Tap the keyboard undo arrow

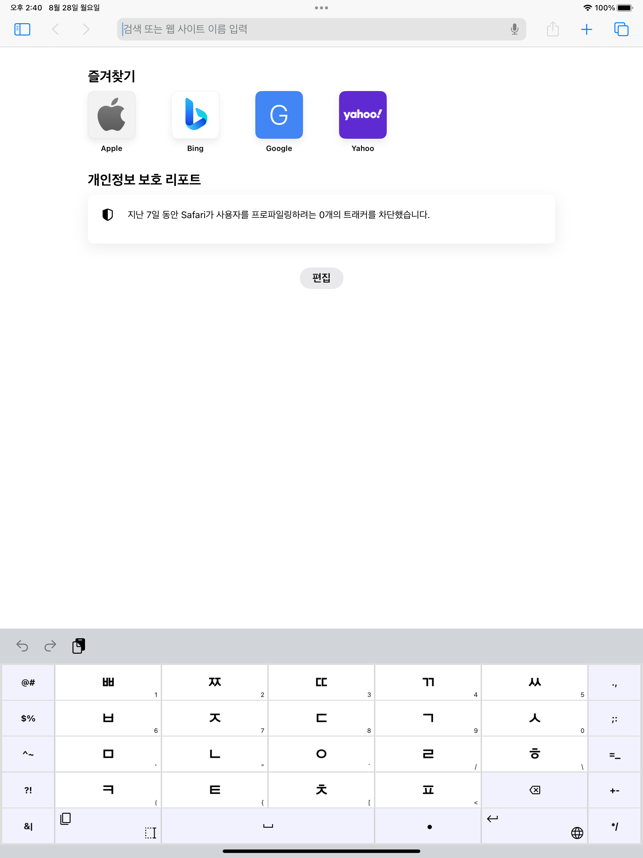[22, 646]
